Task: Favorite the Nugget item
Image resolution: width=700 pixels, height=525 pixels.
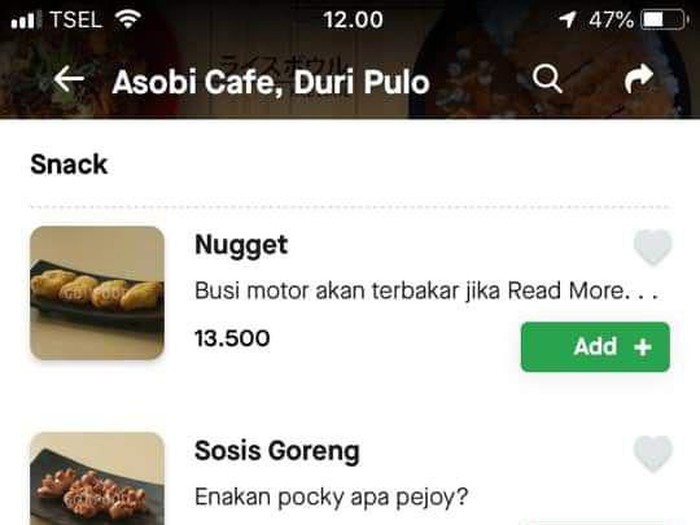Action: click(653, 246)
